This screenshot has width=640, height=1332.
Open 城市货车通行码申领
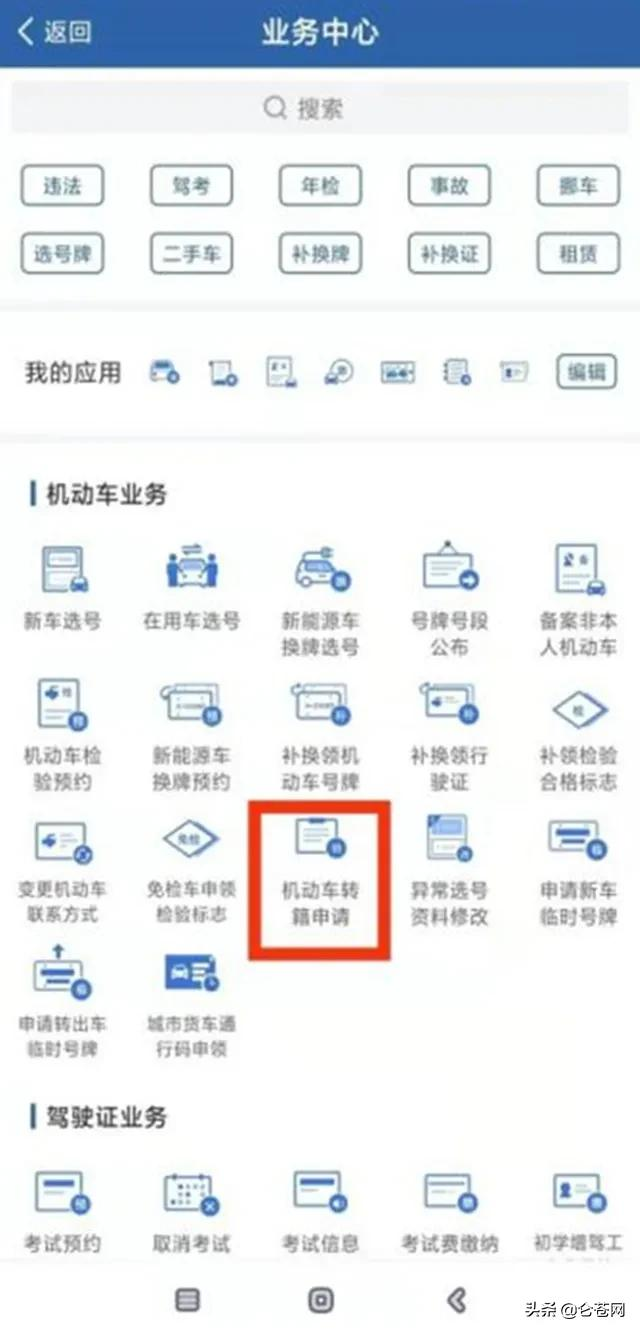[191, 1004]
